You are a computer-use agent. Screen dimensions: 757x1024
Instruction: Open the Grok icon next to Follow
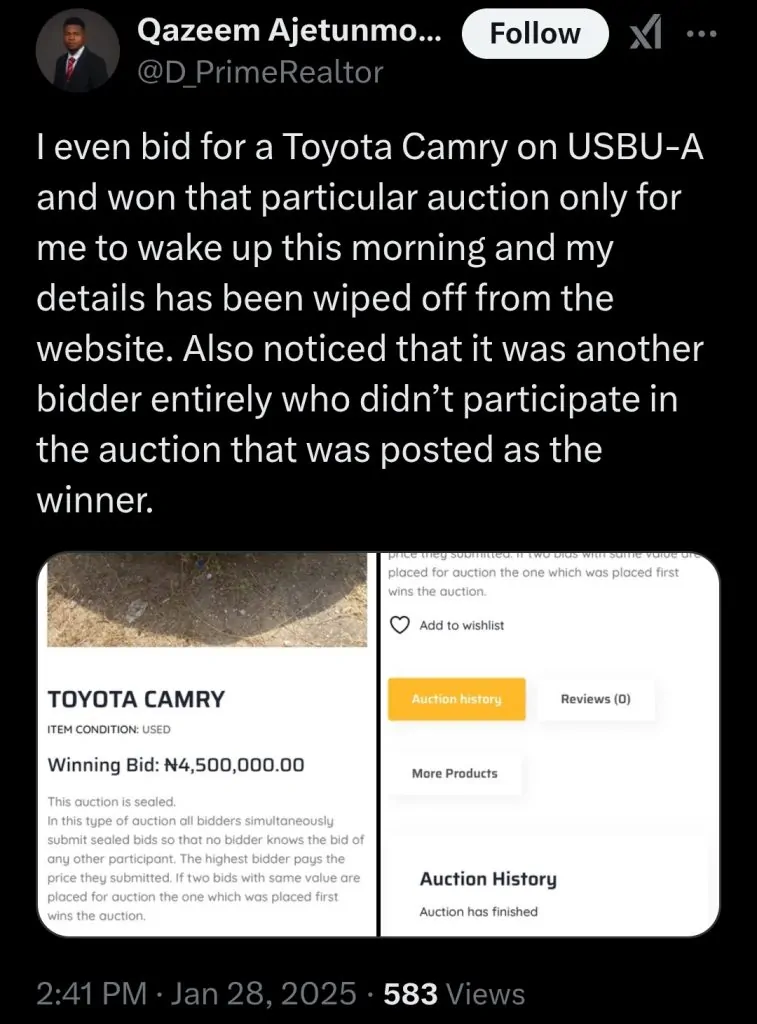pos(646,35)
